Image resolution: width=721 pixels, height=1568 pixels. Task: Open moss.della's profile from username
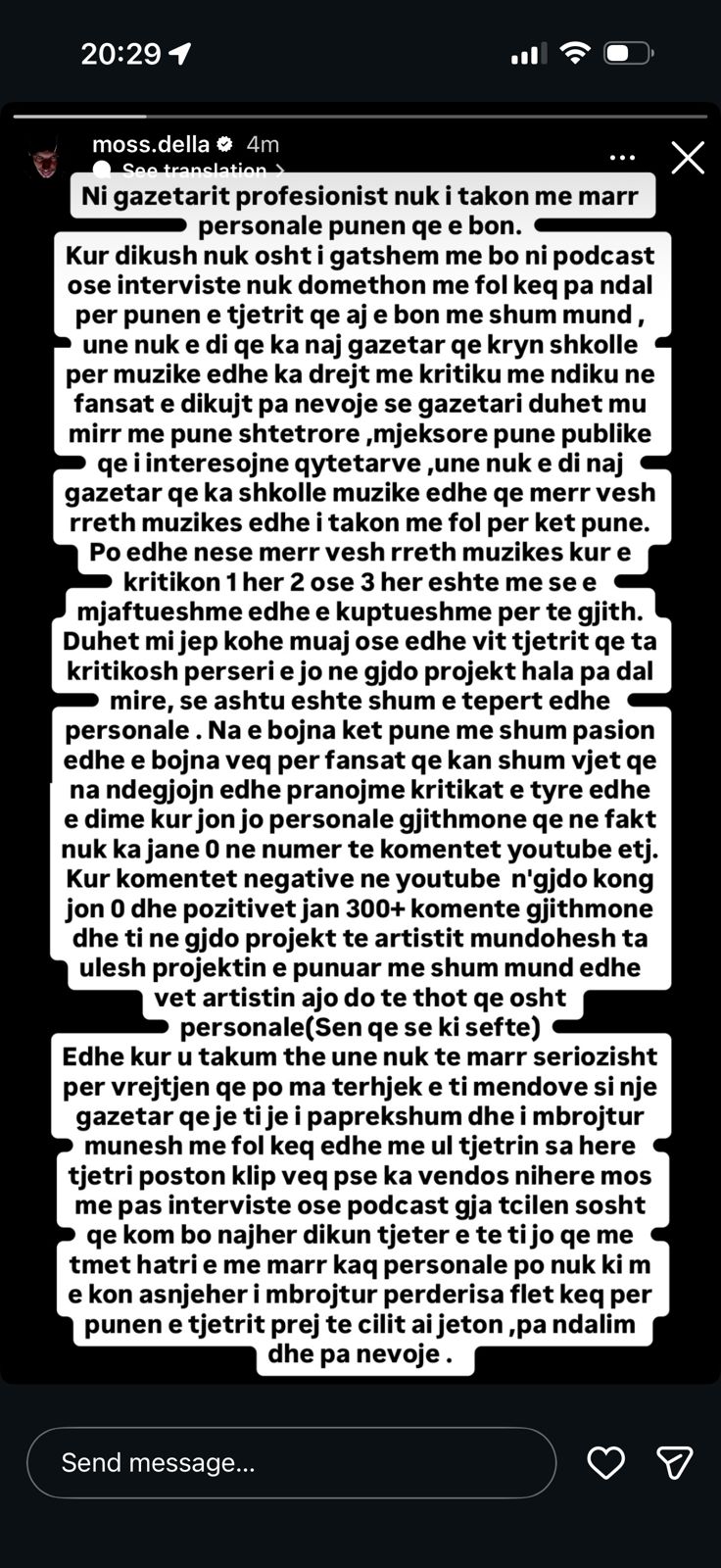pyautogui.click(x=150, y=144)
